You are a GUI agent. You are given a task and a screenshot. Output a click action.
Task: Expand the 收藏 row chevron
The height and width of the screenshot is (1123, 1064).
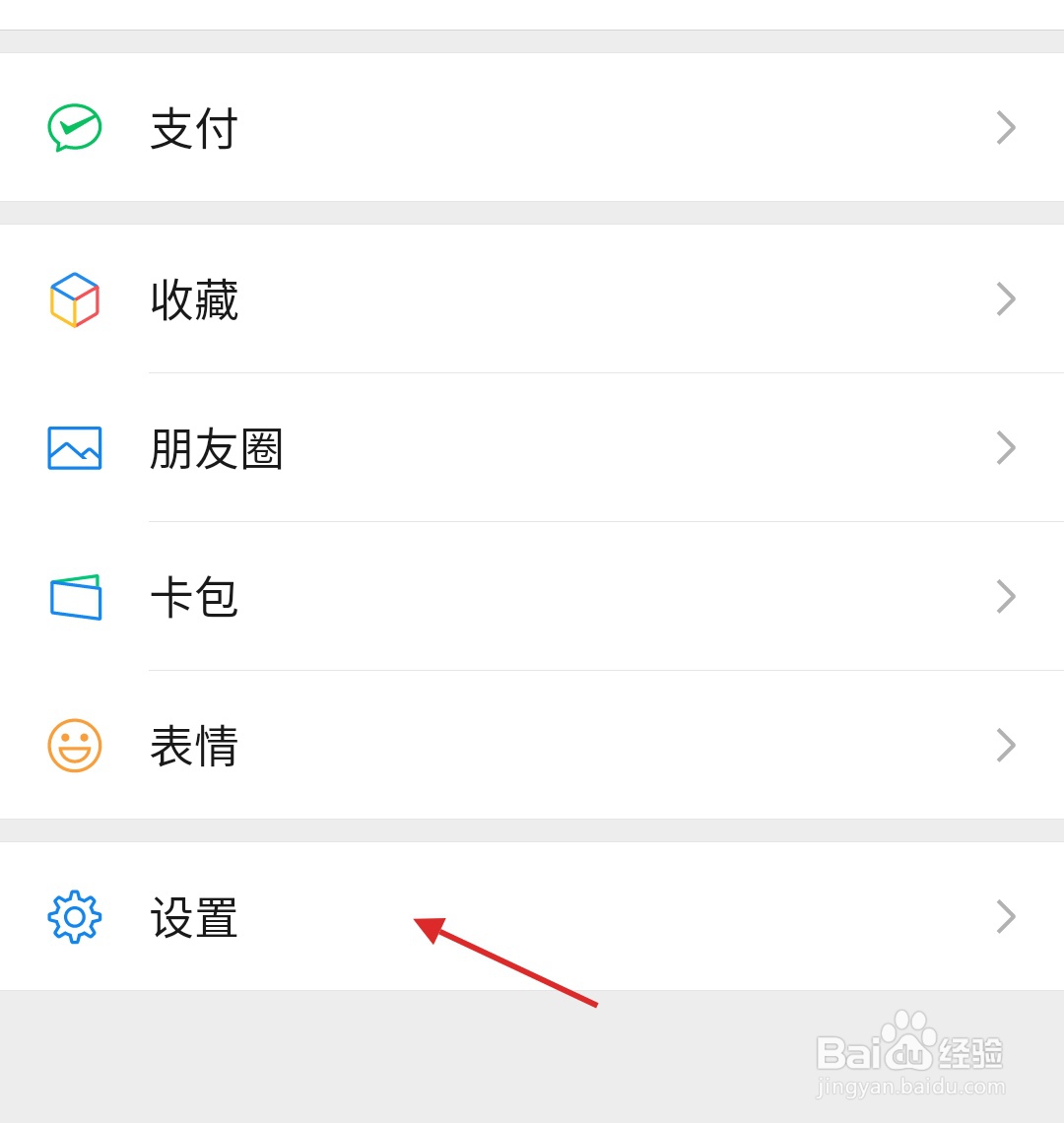(x=1006, y=298)
